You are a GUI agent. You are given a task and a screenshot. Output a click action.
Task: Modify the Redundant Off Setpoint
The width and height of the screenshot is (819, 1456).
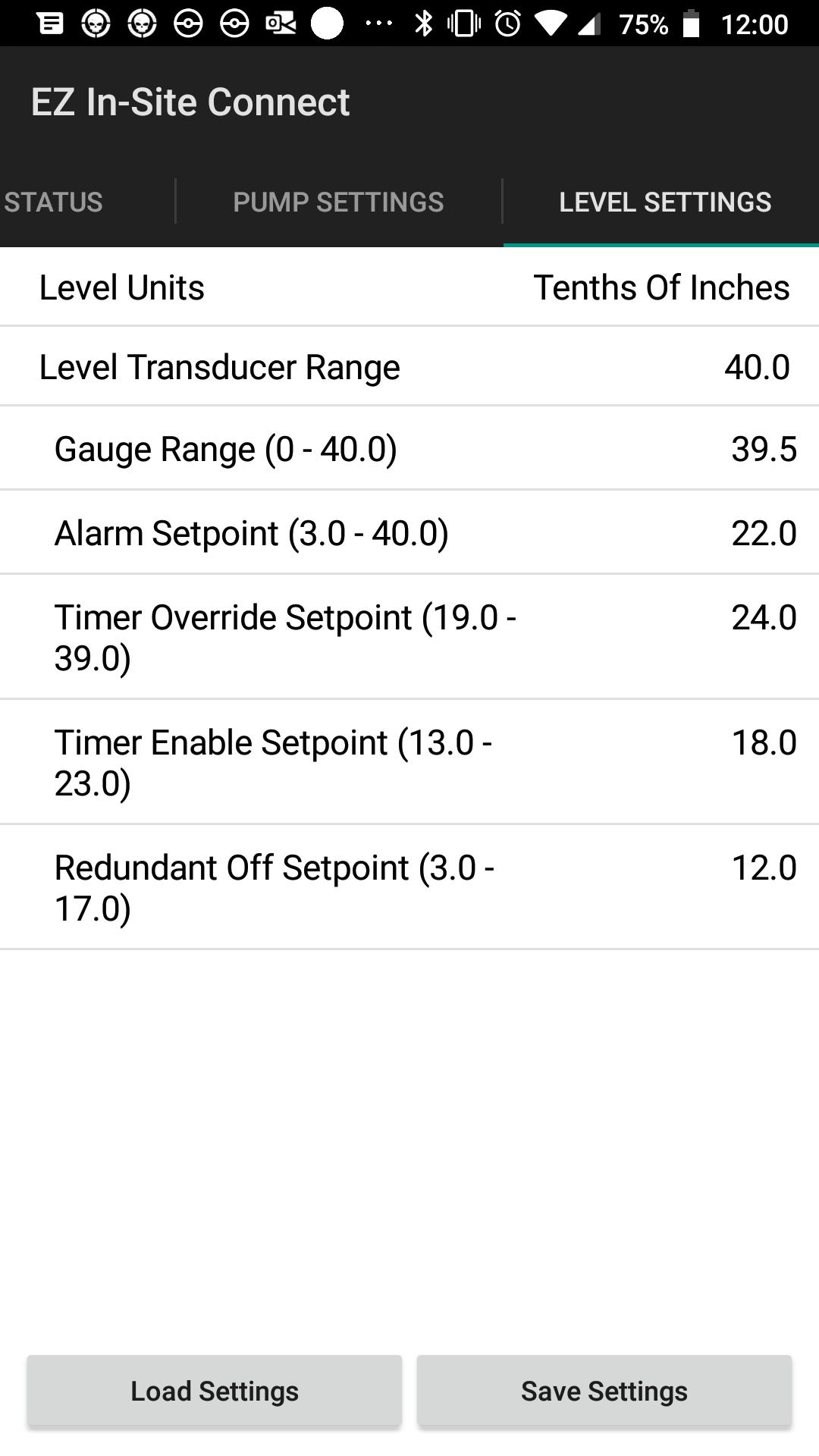(409, 887)
